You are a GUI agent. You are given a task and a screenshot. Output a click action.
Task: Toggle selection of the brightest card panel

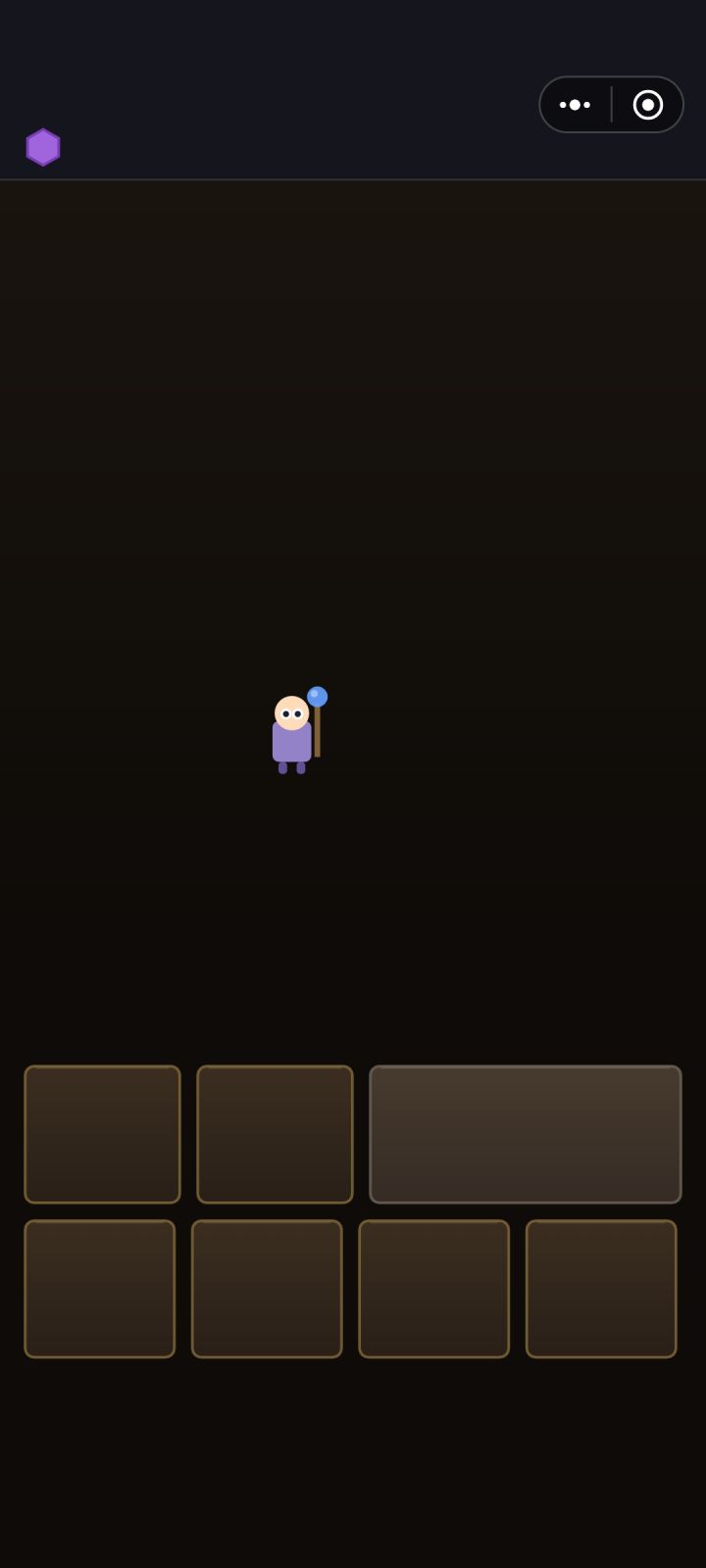point(526,1133)
